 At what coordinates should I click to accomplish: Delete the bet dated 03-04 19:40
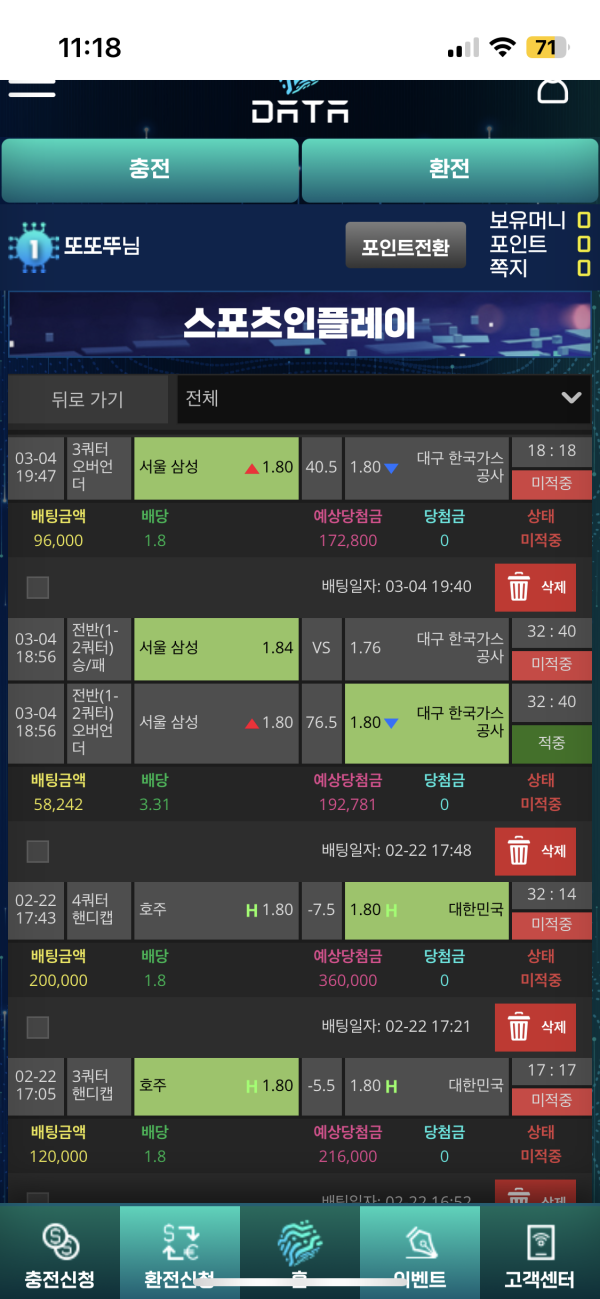535,587
